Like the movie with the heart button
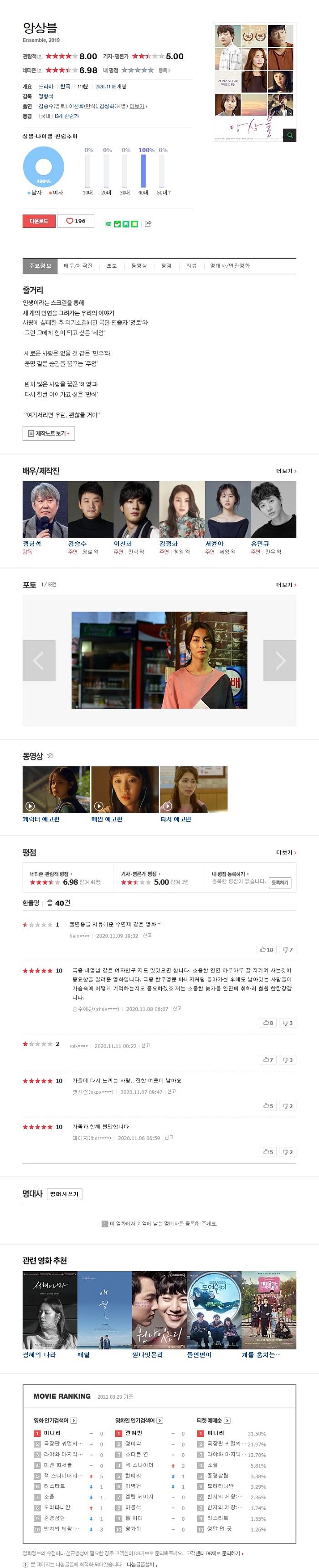Viewport: 319px width, 1568px height. tap(76, 221)
